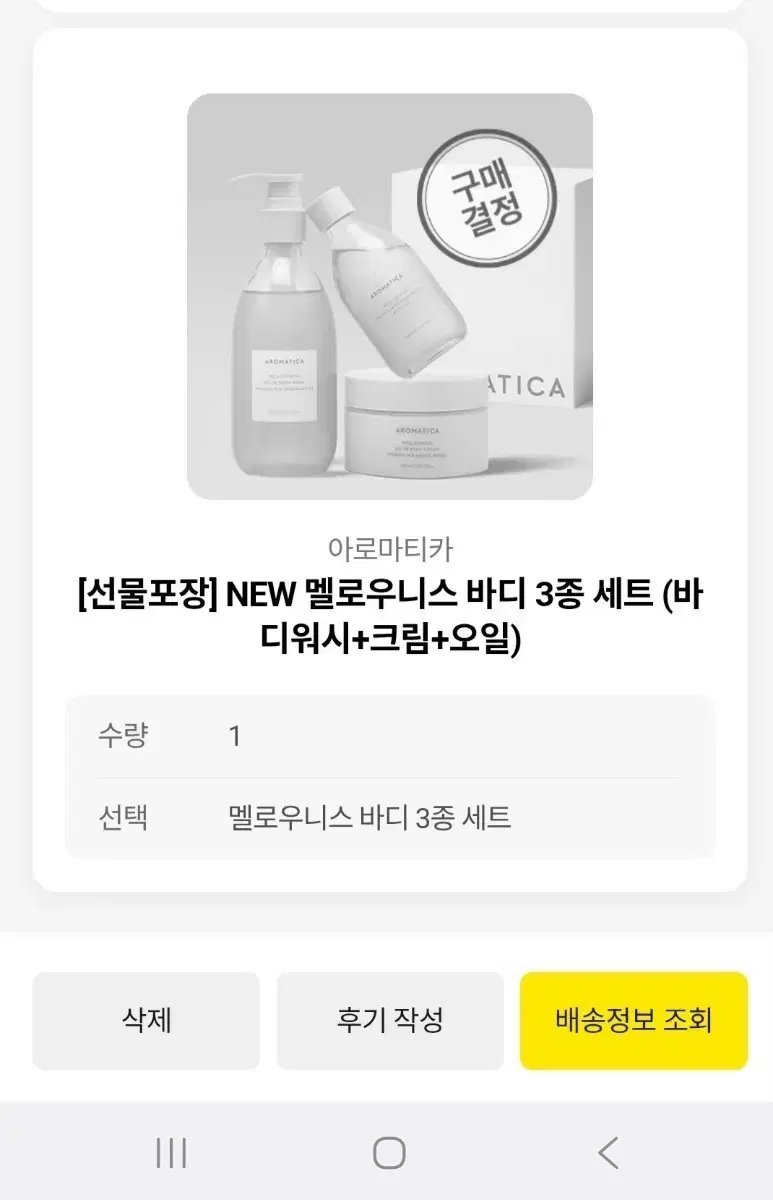Open the 배송정보 조회 button
773x1200 pixels.
(x=632, y=1019)
